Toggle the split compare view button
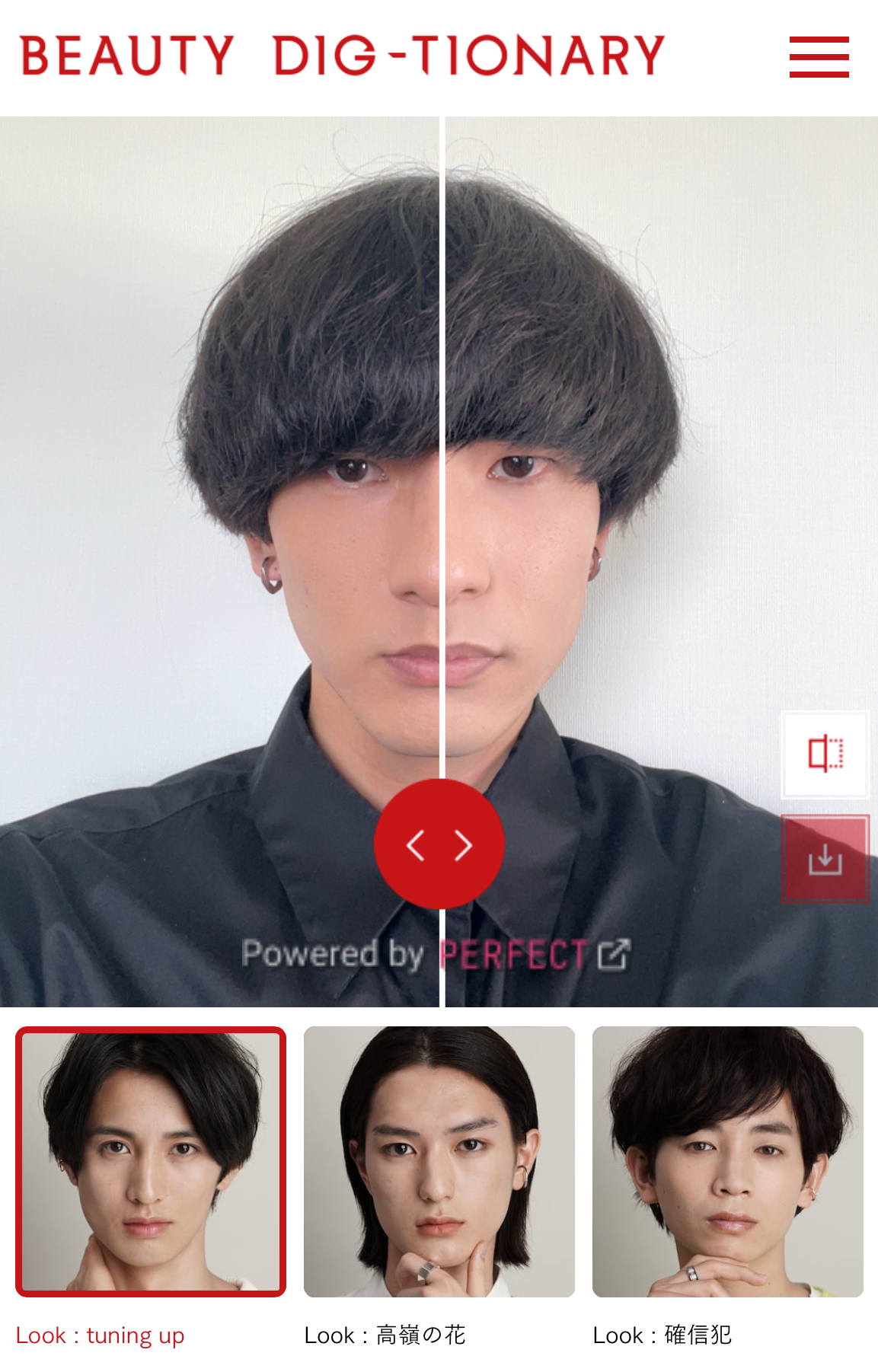The width and height of the screenshot is (878, 1372). (825, 755)
